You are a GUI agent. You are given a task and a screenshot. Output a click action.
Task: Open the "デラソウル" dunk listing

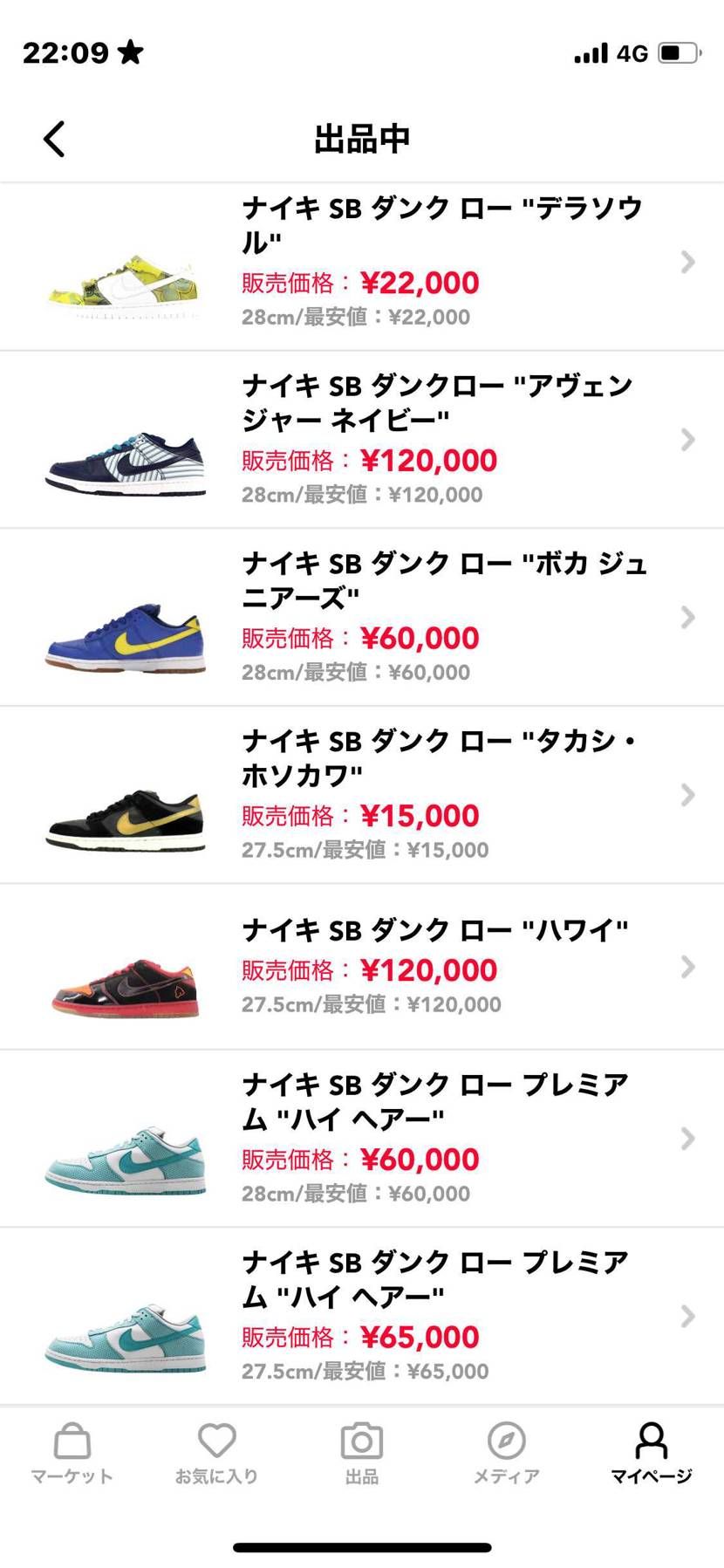coord(362,264)
